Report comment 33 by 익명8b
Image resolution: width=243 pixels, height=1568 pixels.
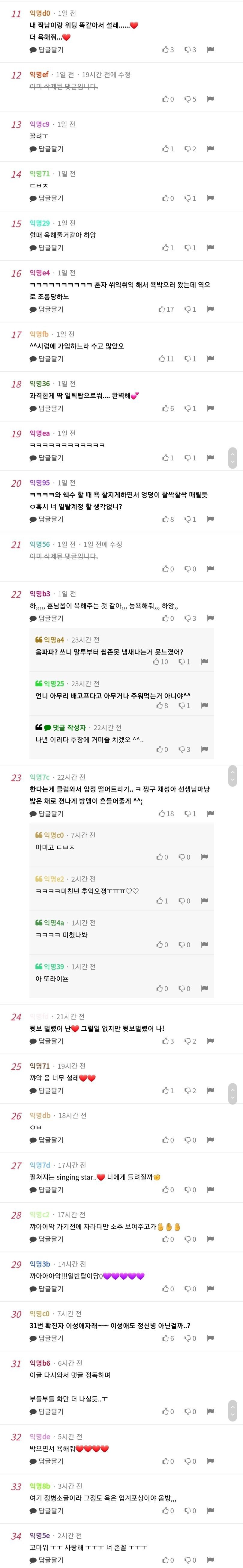pos(210,1510)
